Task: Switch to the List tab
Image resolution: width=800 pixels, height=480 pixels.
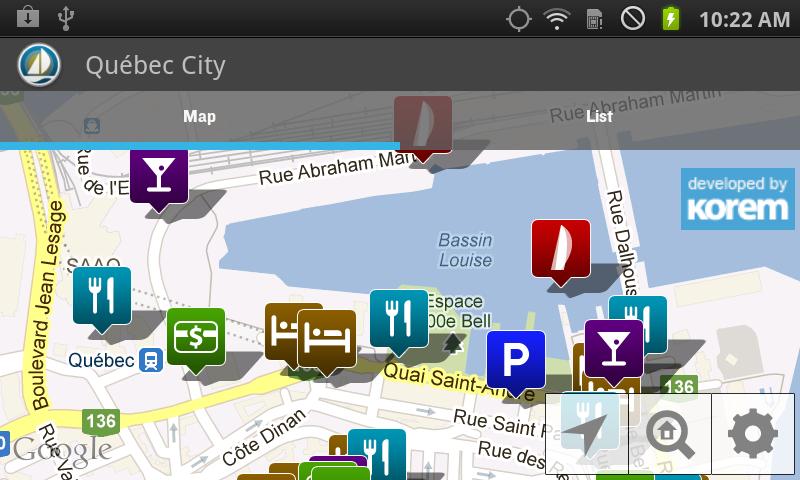Action: point(599,117)
